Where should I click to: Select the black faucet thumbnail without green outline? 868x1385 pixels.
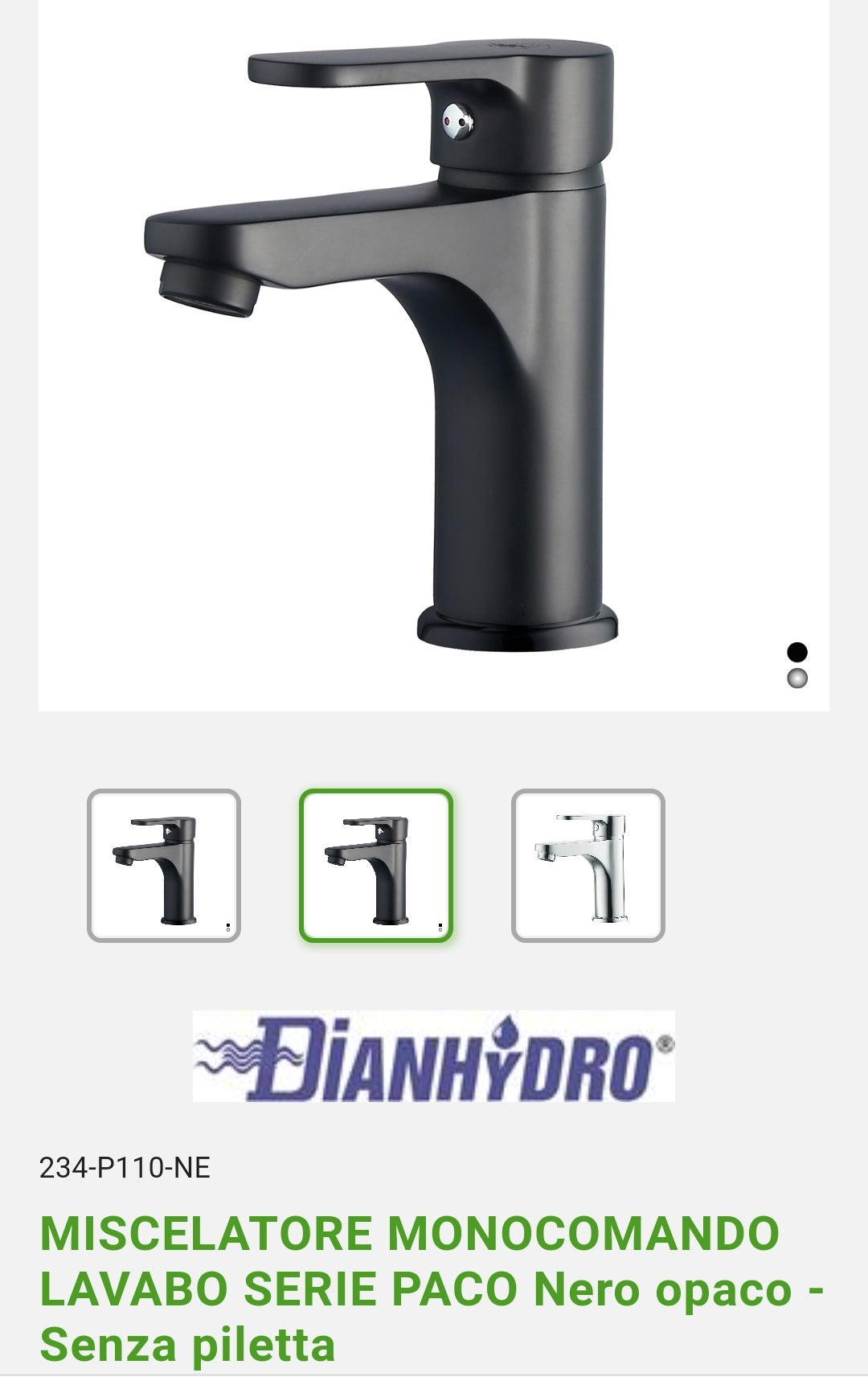[x=164, y=866]
